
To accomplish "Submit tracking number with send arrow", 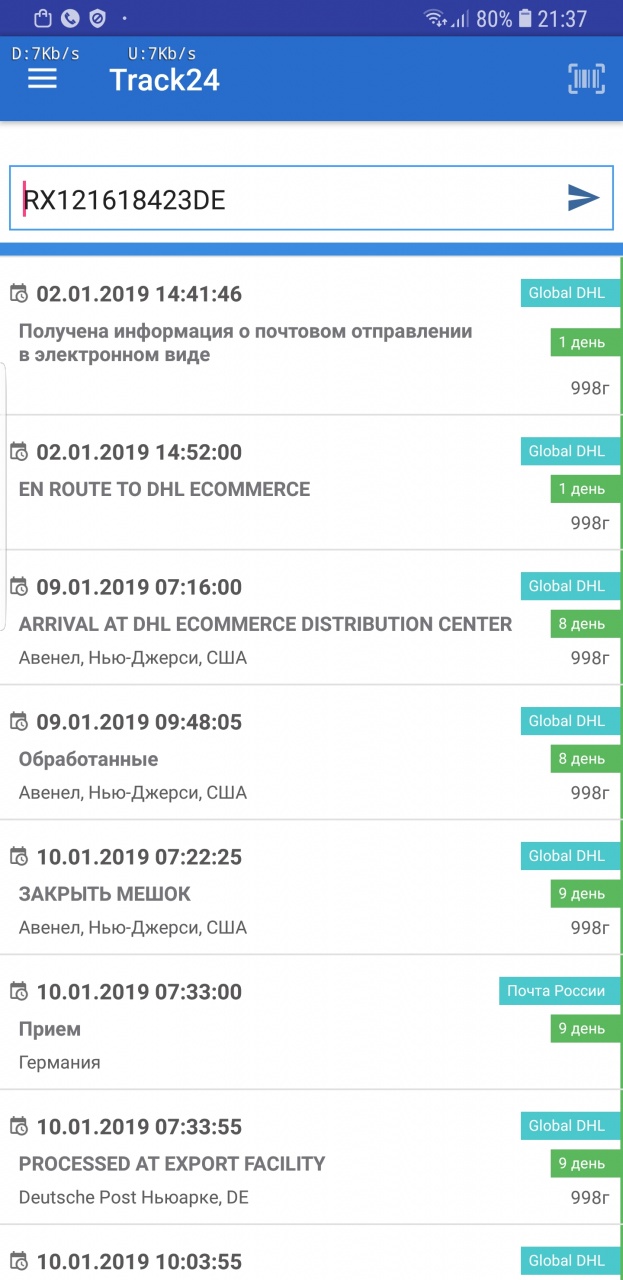I will coord(583,198).
